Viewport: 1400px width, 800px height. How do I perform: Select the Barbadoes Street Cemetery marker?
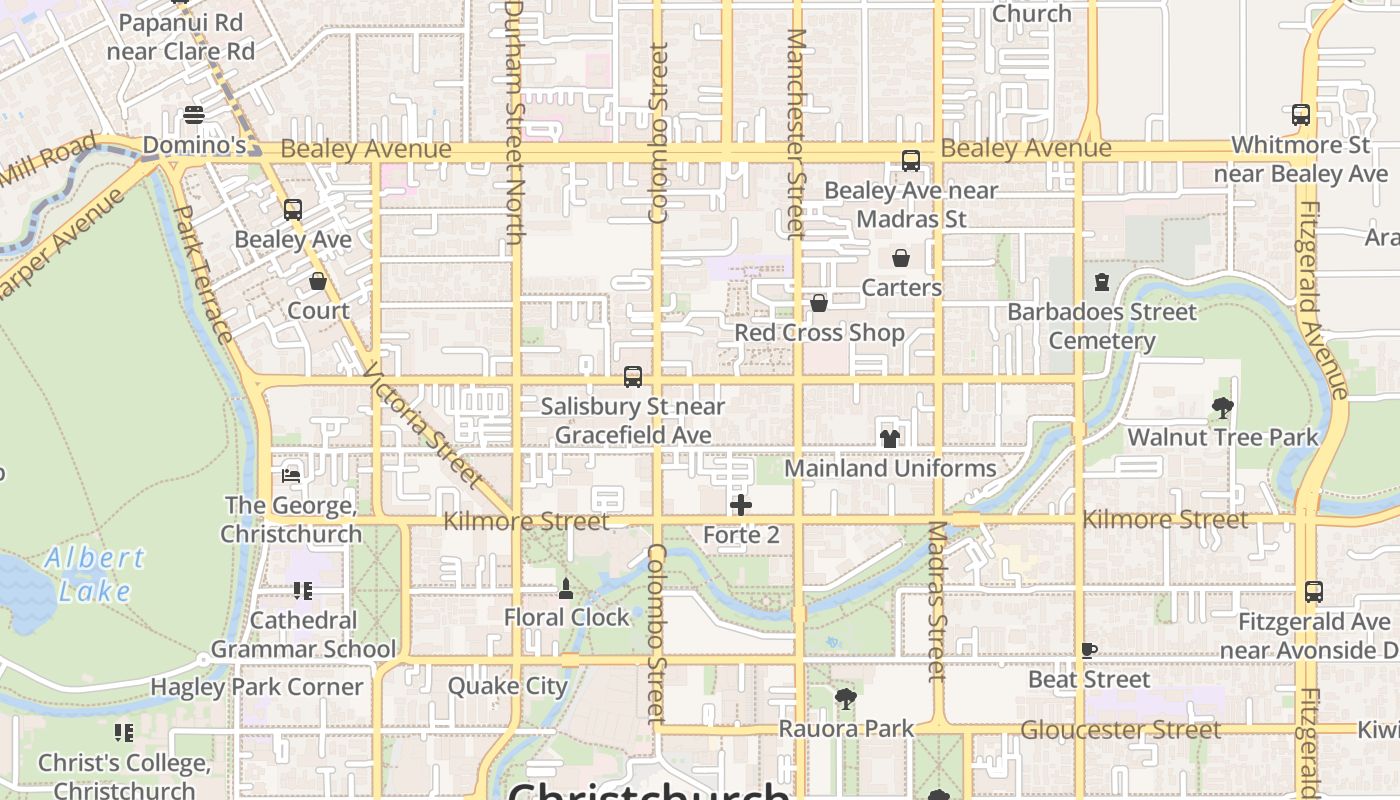pyautogui.click(x=1101, y=282)
